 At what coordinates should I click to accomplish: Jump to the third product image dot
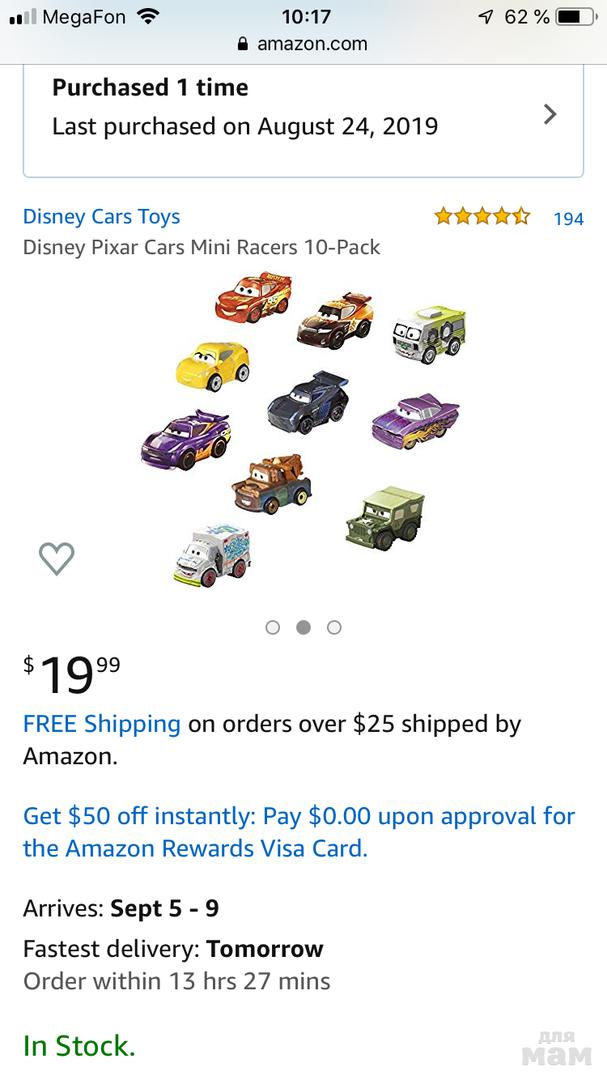coord(334,627)
